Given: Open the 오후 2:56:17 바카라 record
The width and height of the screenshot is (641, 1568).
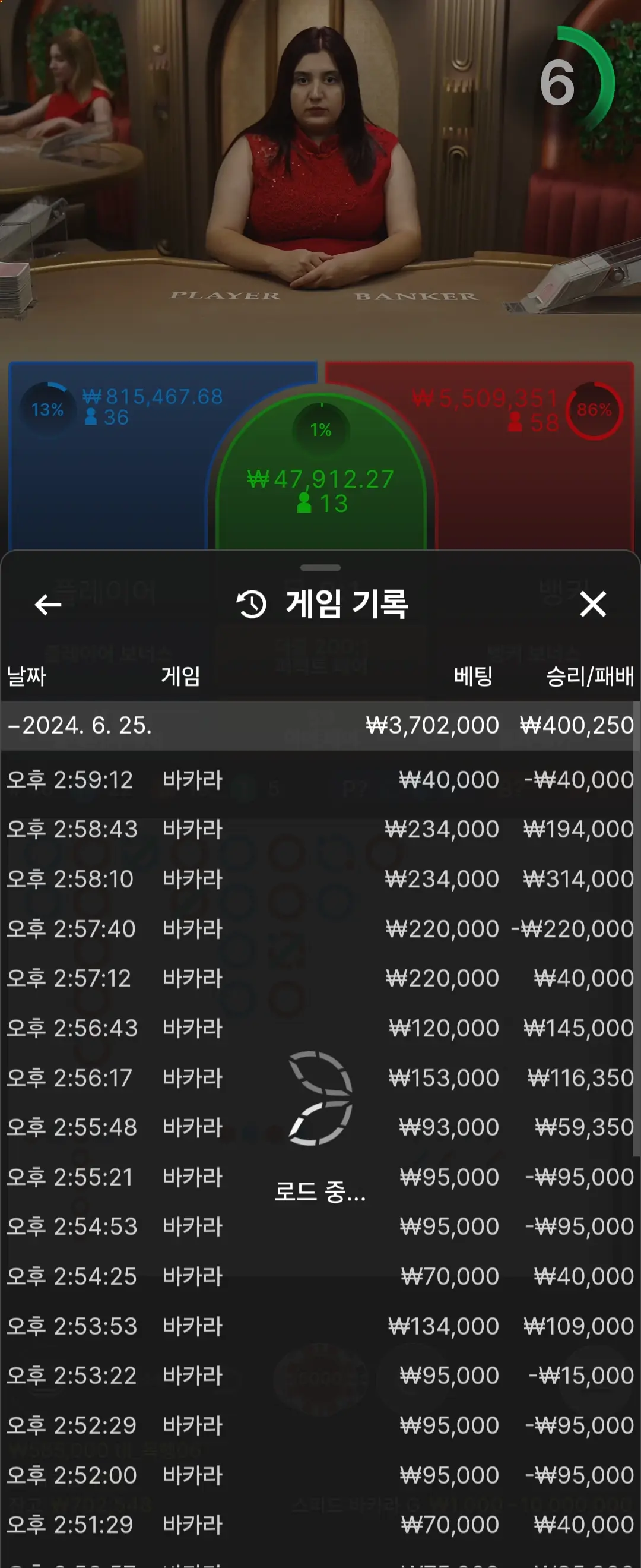Looking at the screenshot, I should click(320, 1078).
